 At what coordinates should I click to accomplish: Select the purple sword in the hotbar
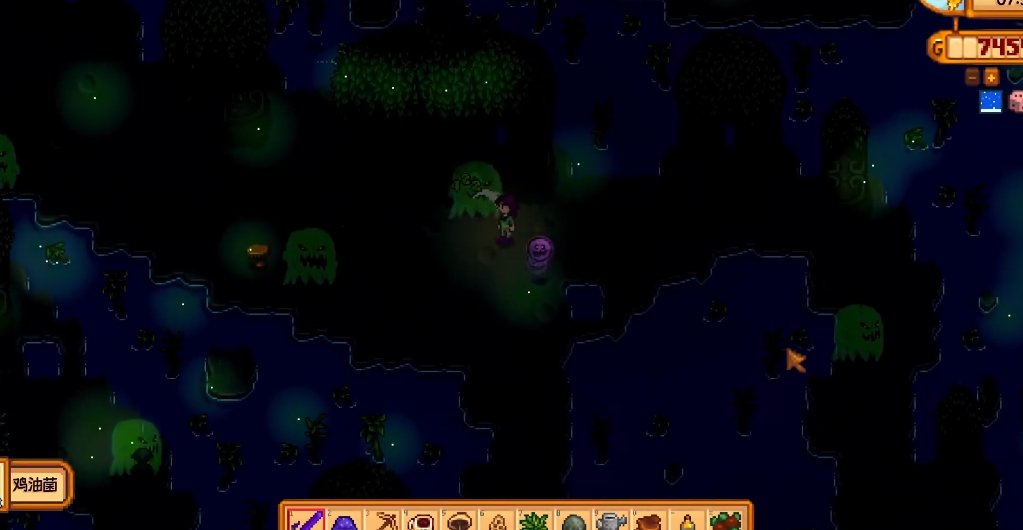point(304,521)
